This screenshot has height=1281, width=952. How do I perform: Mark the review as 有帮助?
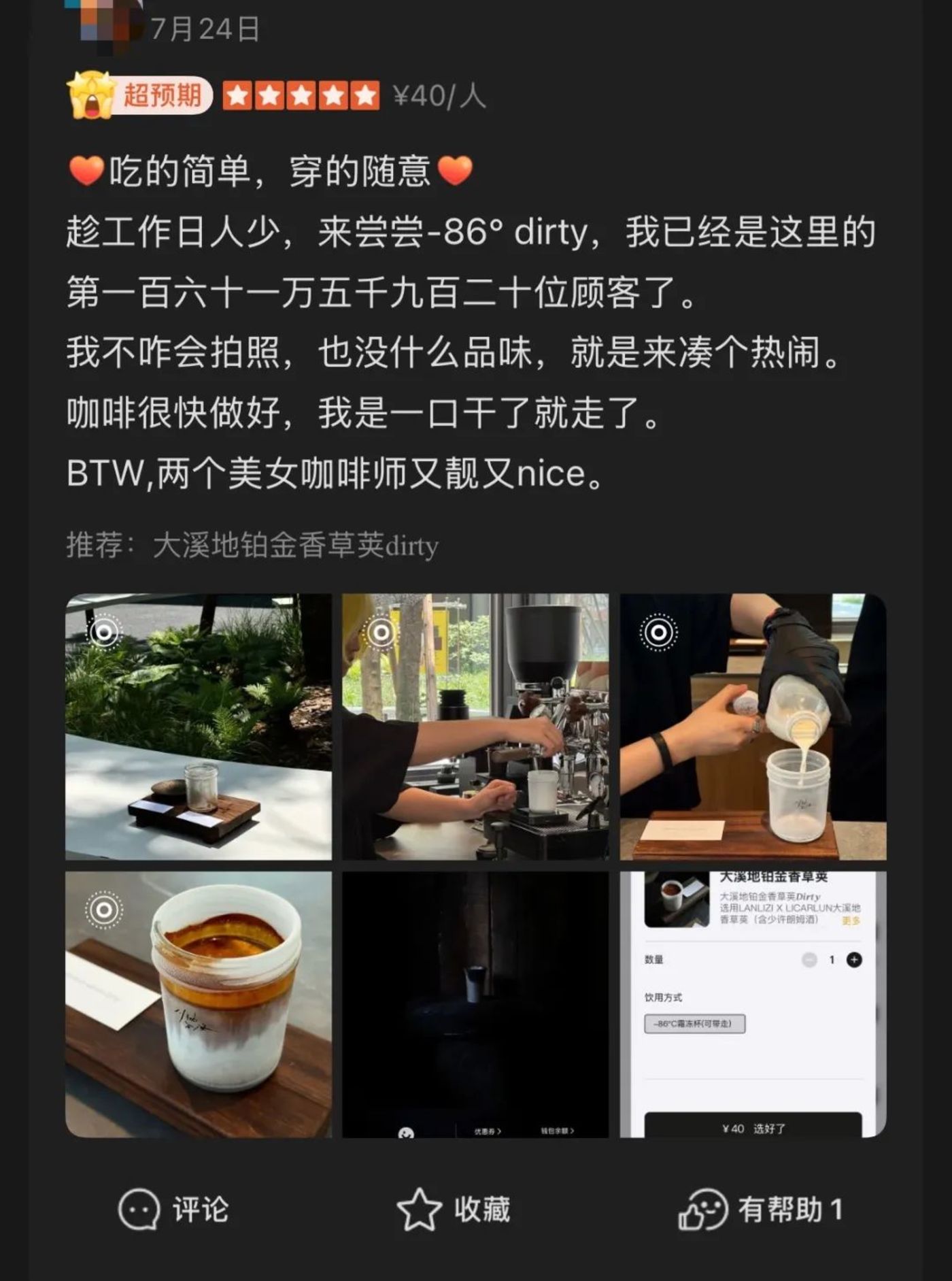[760, 1209]
